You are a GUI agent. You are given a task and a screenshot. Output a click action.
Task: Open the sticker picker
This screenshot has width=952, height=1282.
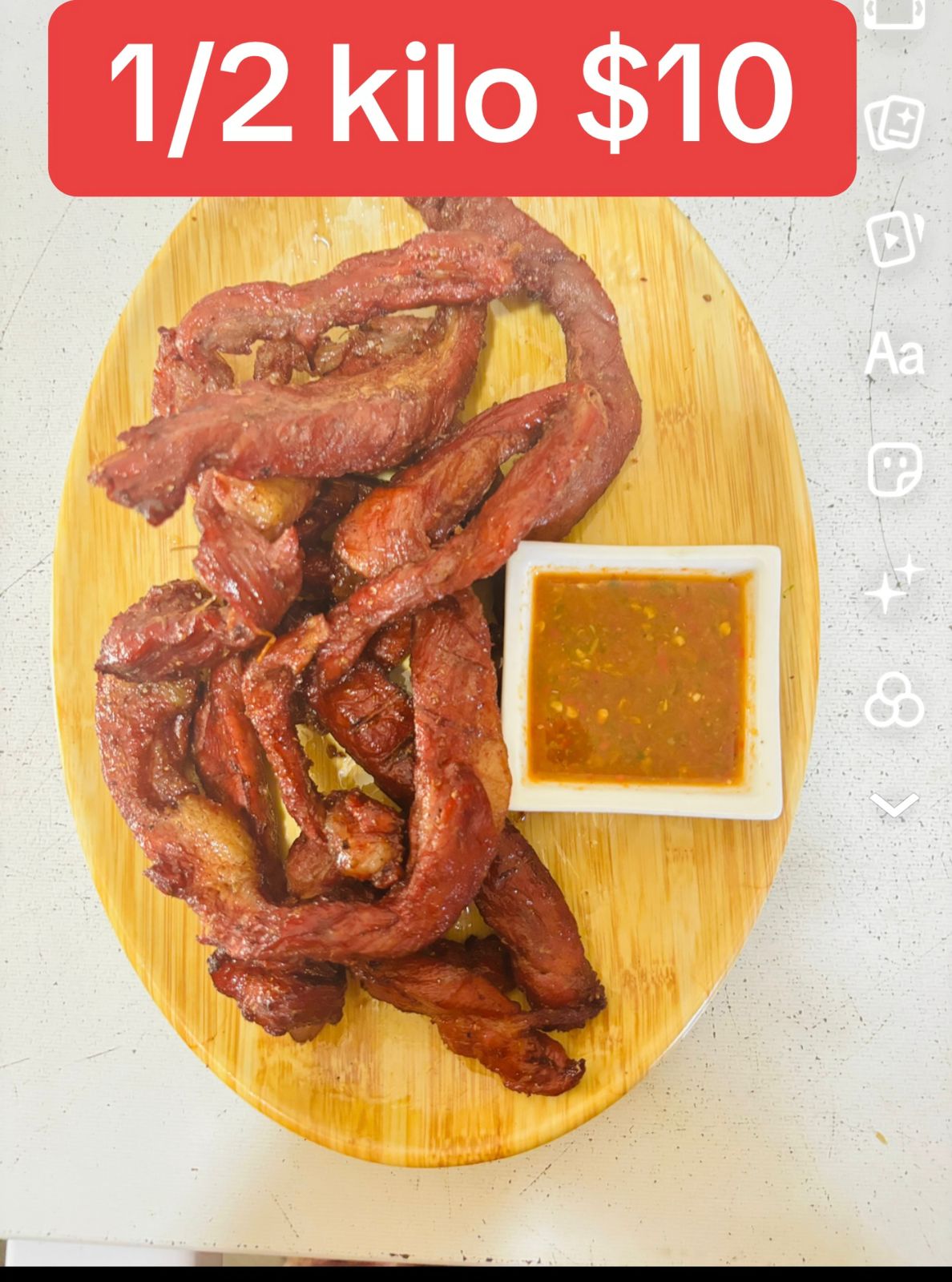[894, 470]
